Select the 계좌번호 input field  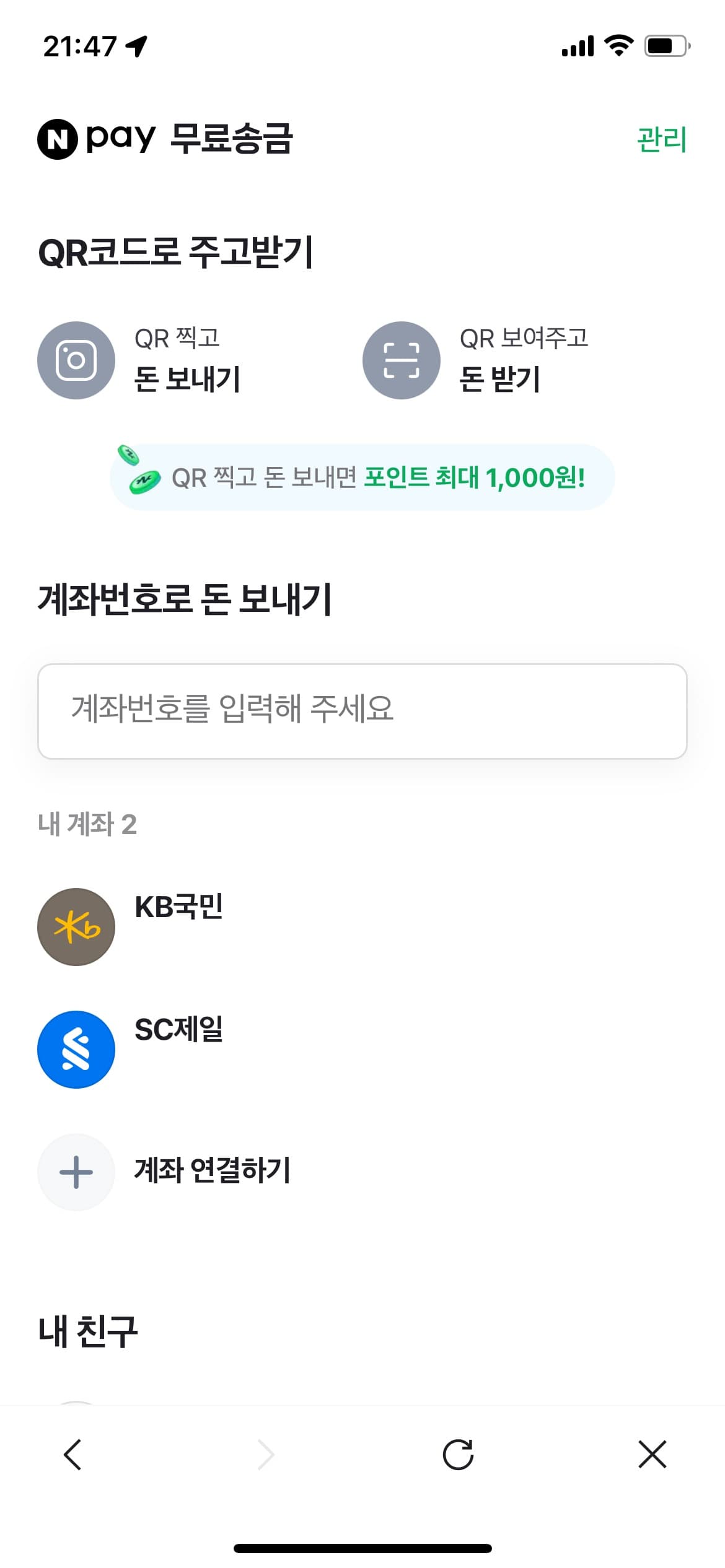click(361, 711)
